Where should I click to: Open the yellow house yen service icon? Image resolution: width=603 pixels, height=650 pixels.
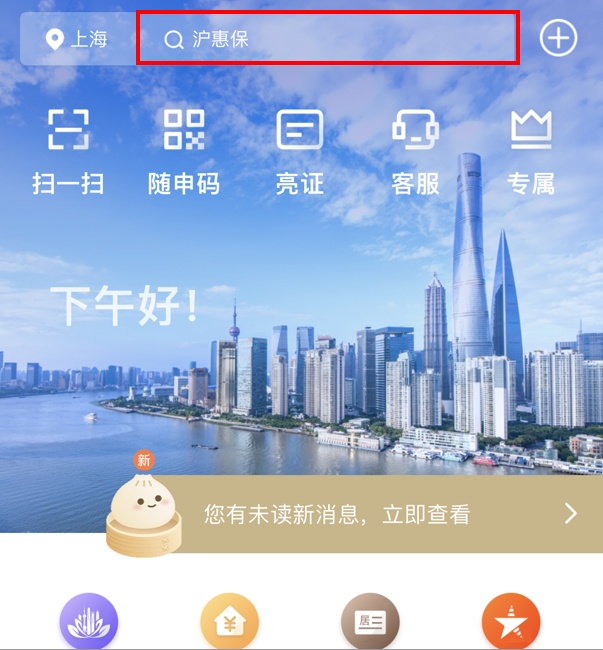[x=230, y=622]
